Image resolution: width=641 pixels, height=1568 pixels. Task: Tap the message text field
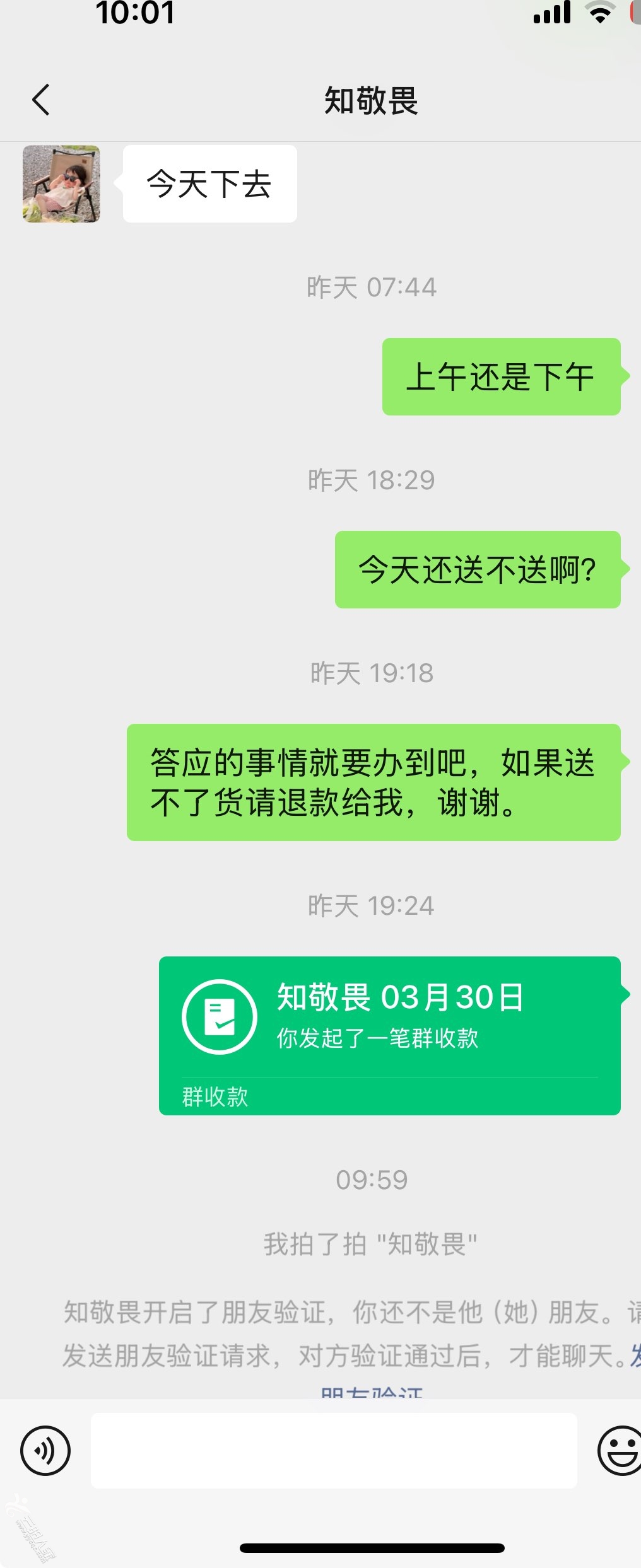(x=334, y=1450)
